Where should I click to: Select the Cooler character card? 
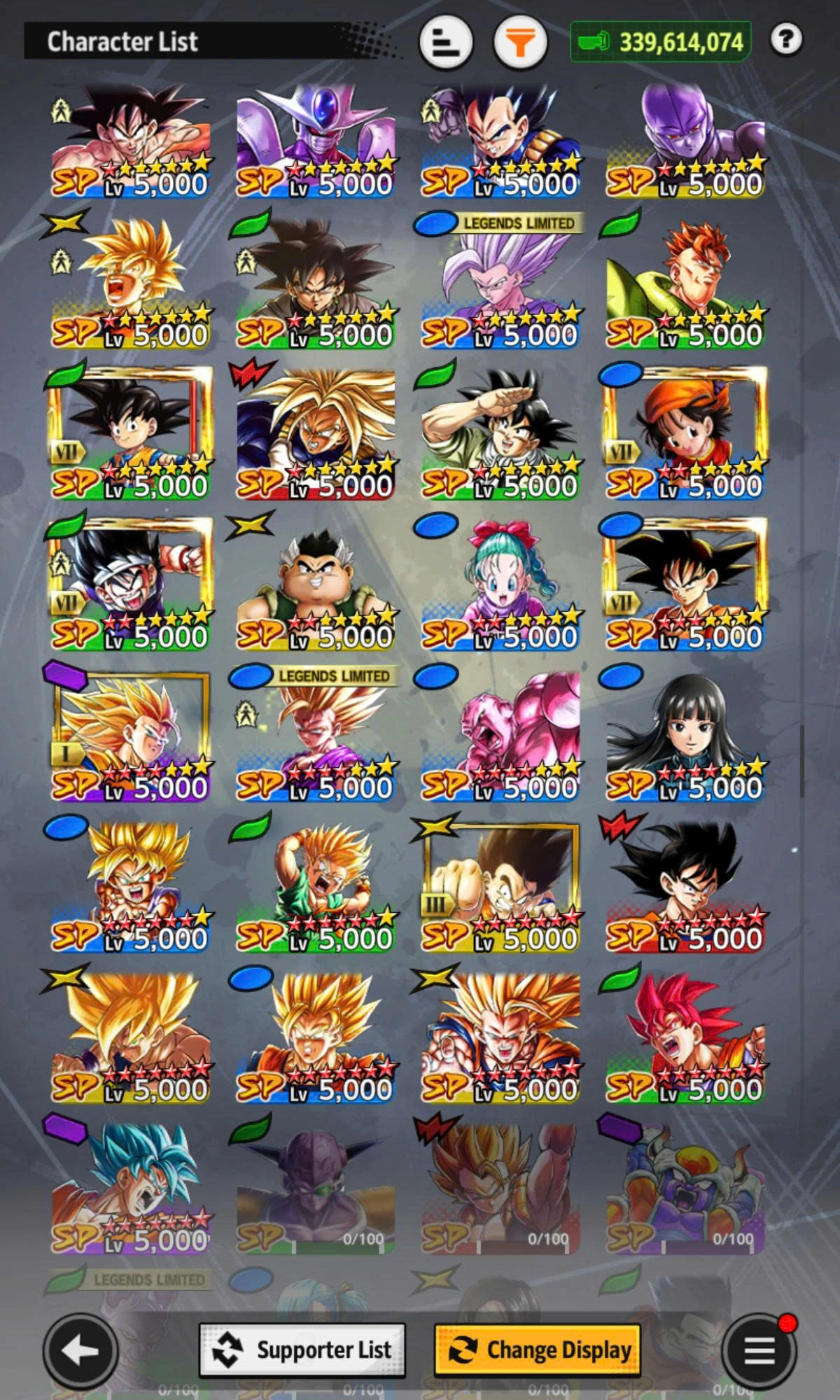click(x=315, y=140)
